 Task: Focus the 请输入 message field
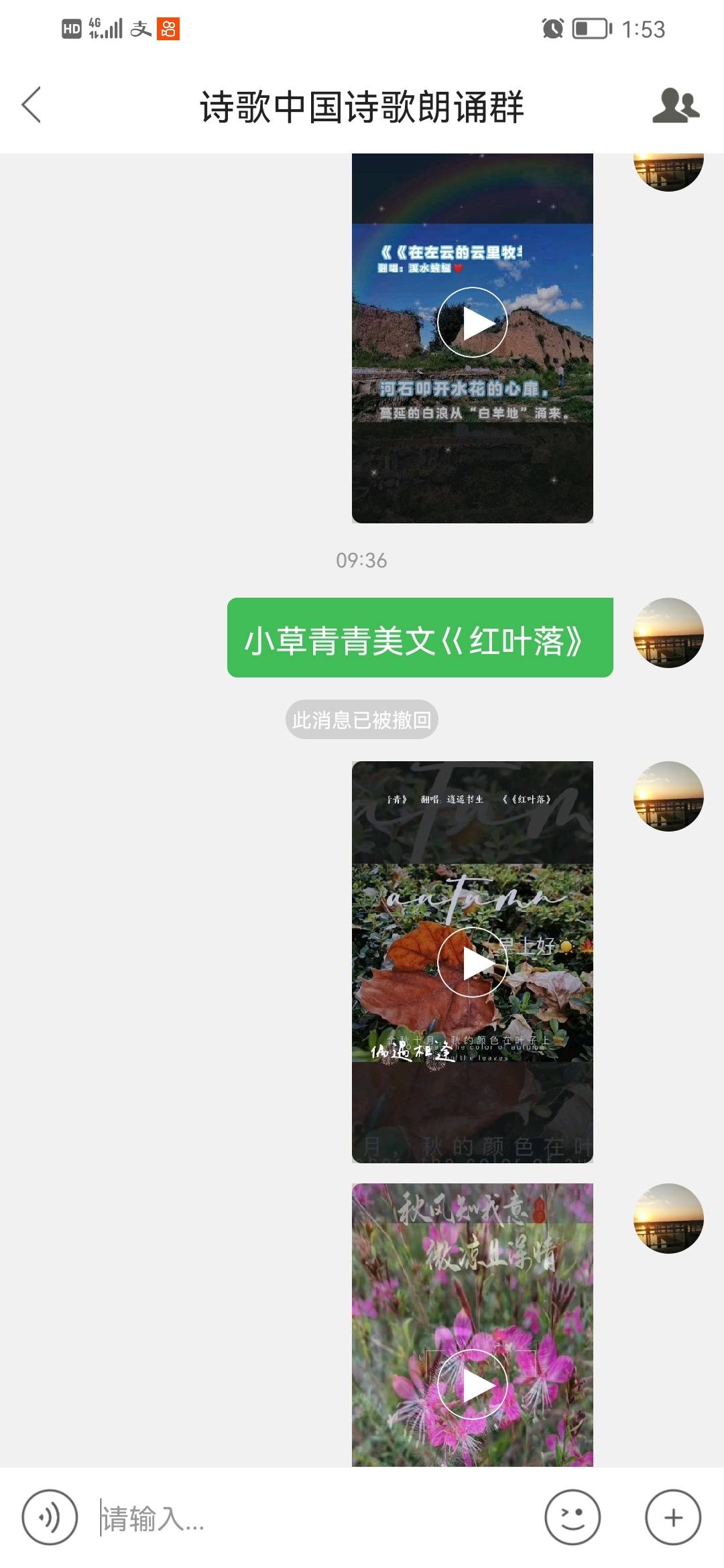[x=315, y=1518]
